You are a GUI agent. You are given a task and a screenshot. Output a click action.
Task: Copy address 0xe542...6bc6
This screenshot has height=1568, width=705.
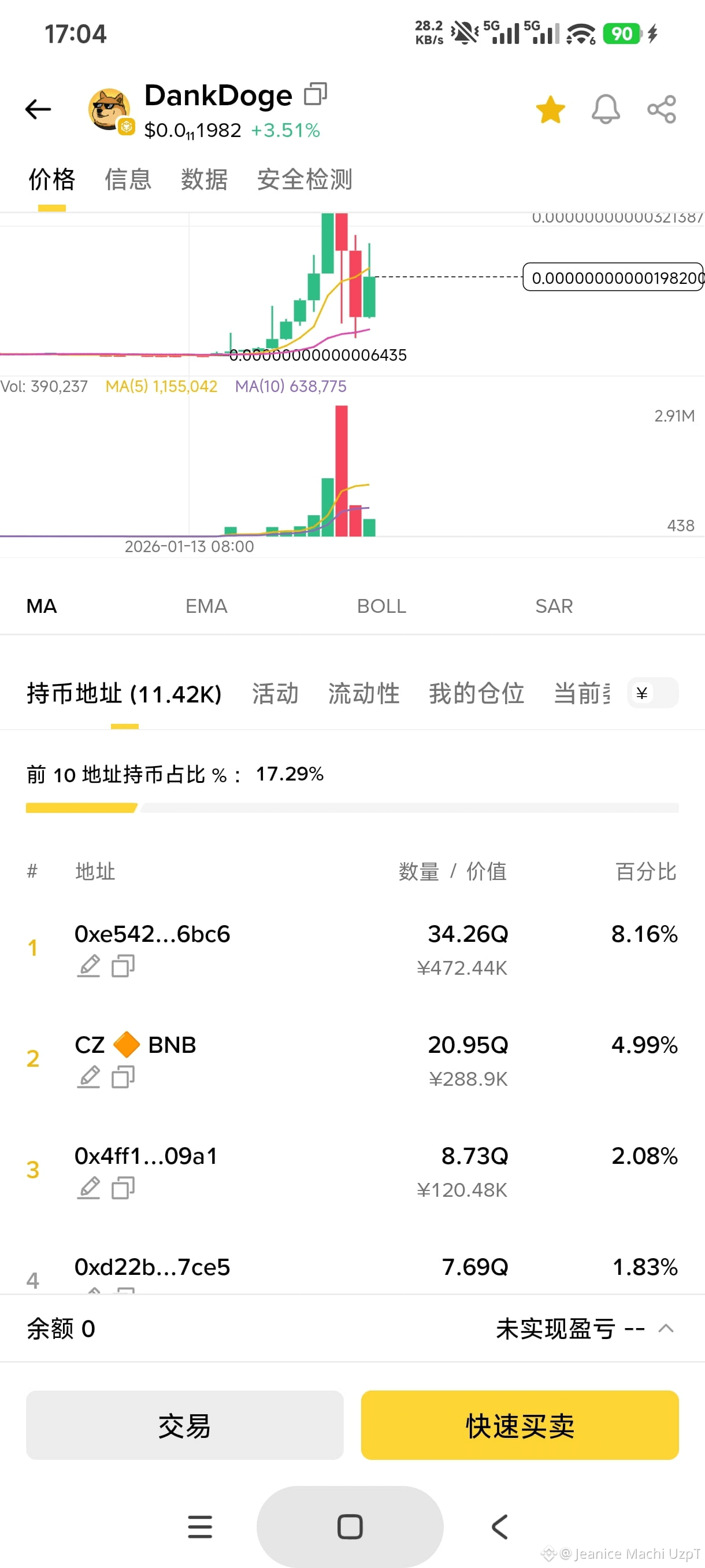click(x=124, y=966)
